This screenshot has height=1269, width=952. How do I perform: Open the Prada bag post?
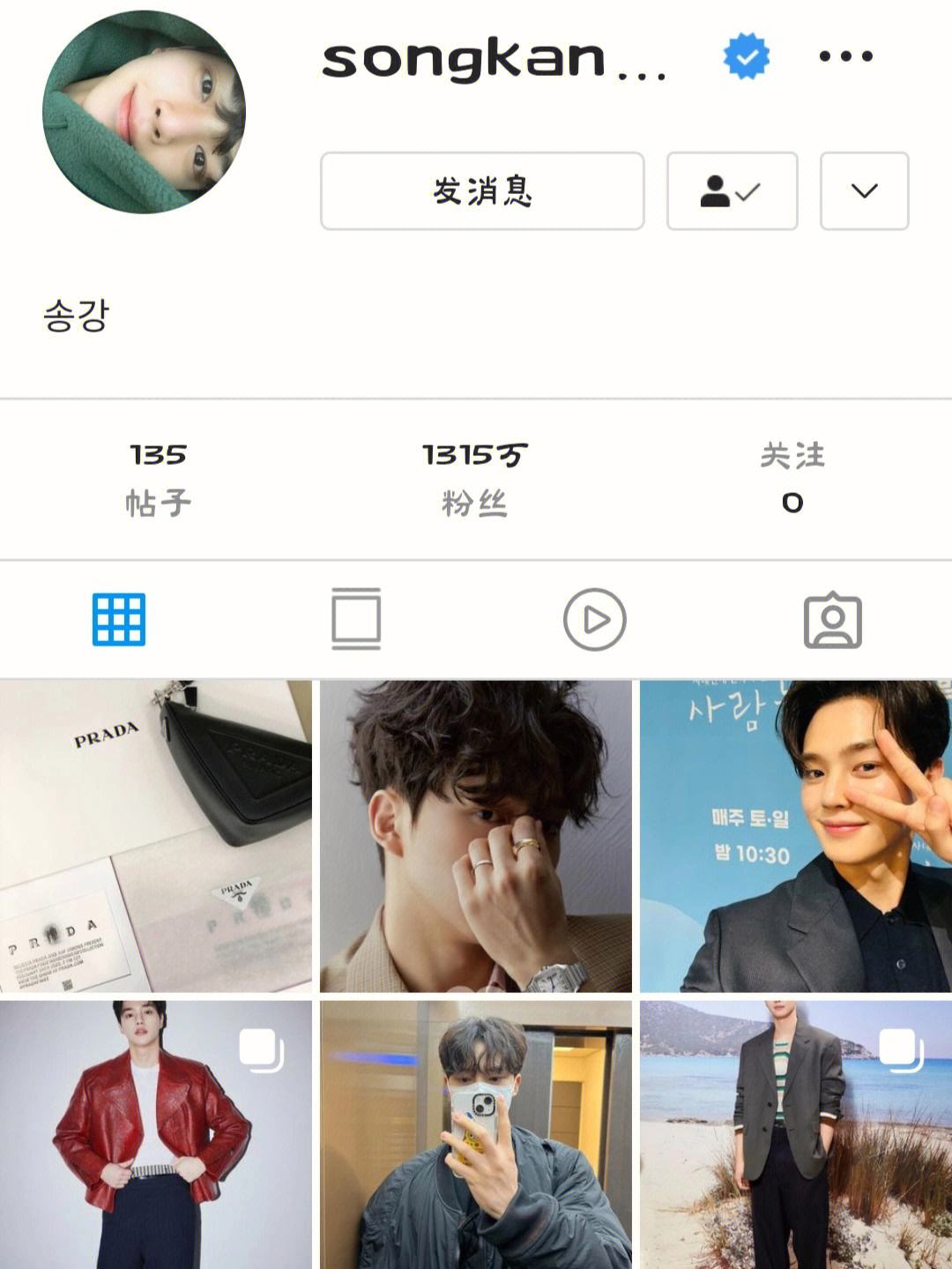point(155,836)
